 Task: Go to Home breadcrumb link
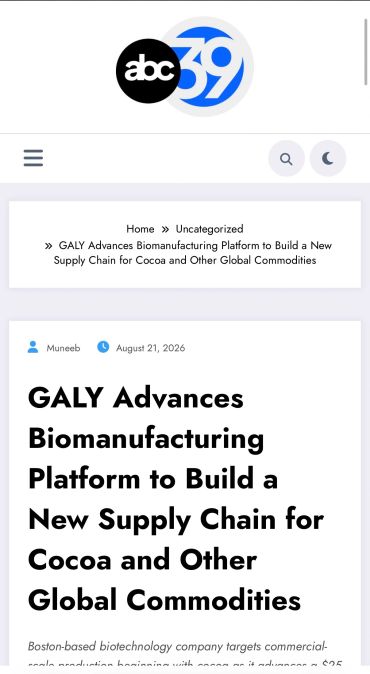point(140,229)
